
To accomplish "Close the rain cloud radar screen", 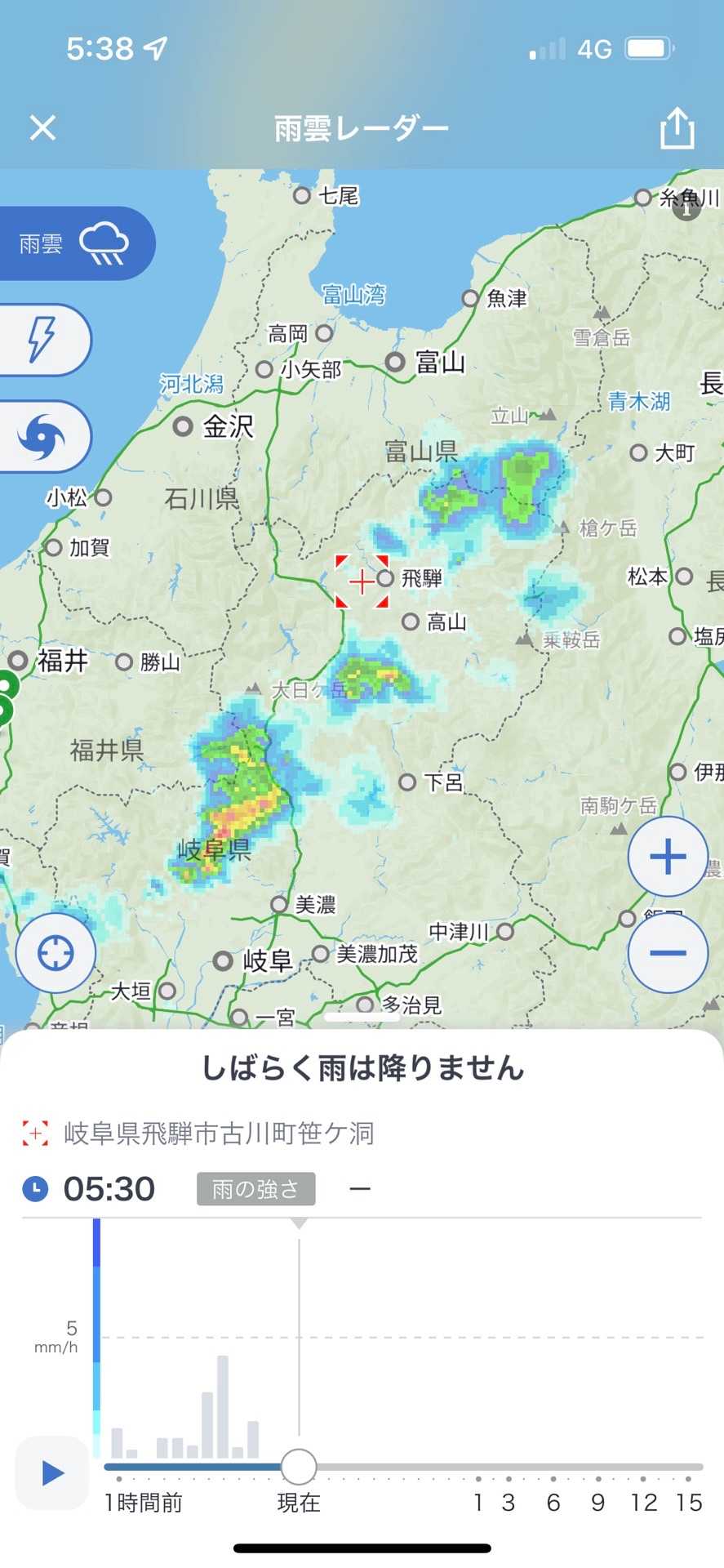I will (x=42, y=128).
